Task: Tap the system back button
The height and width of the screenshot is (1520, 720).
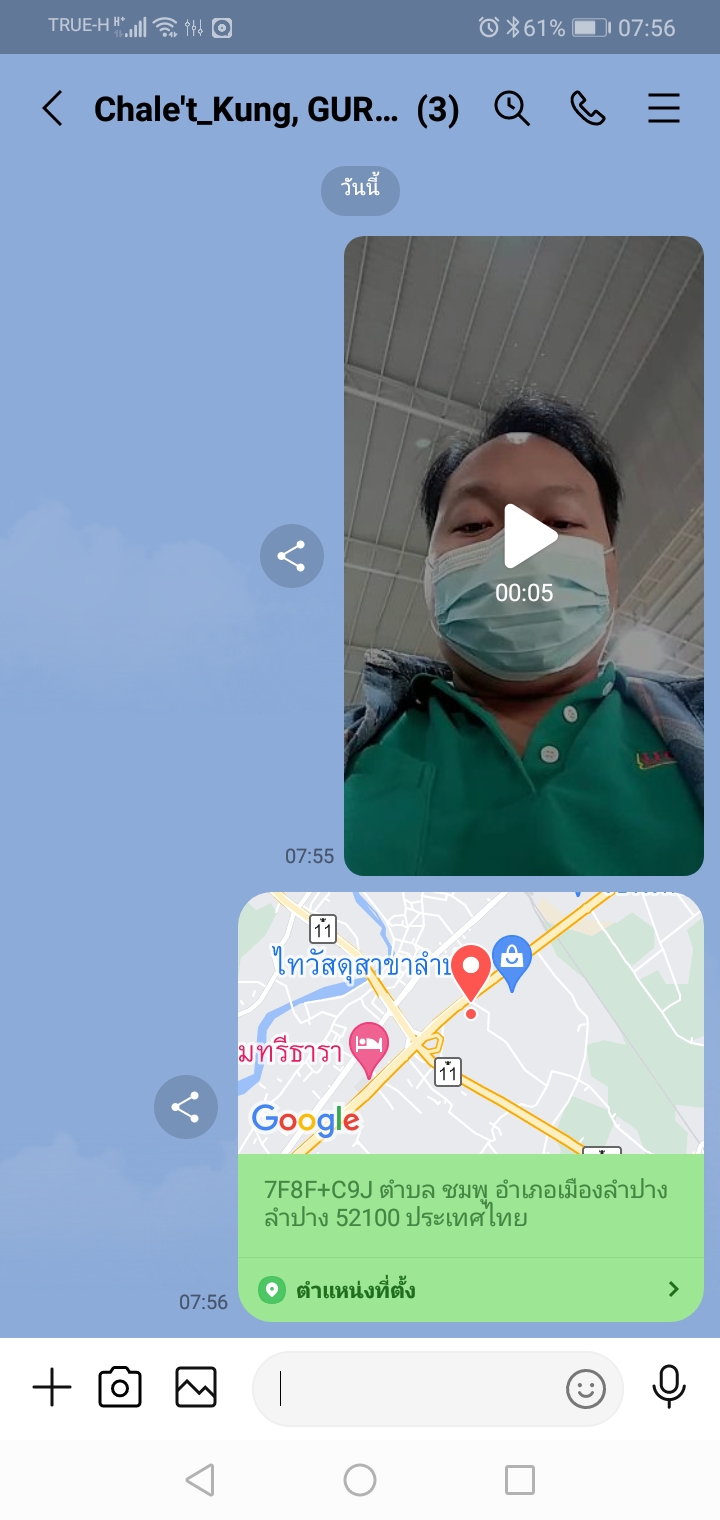Action: click(x=200, y=1480)
